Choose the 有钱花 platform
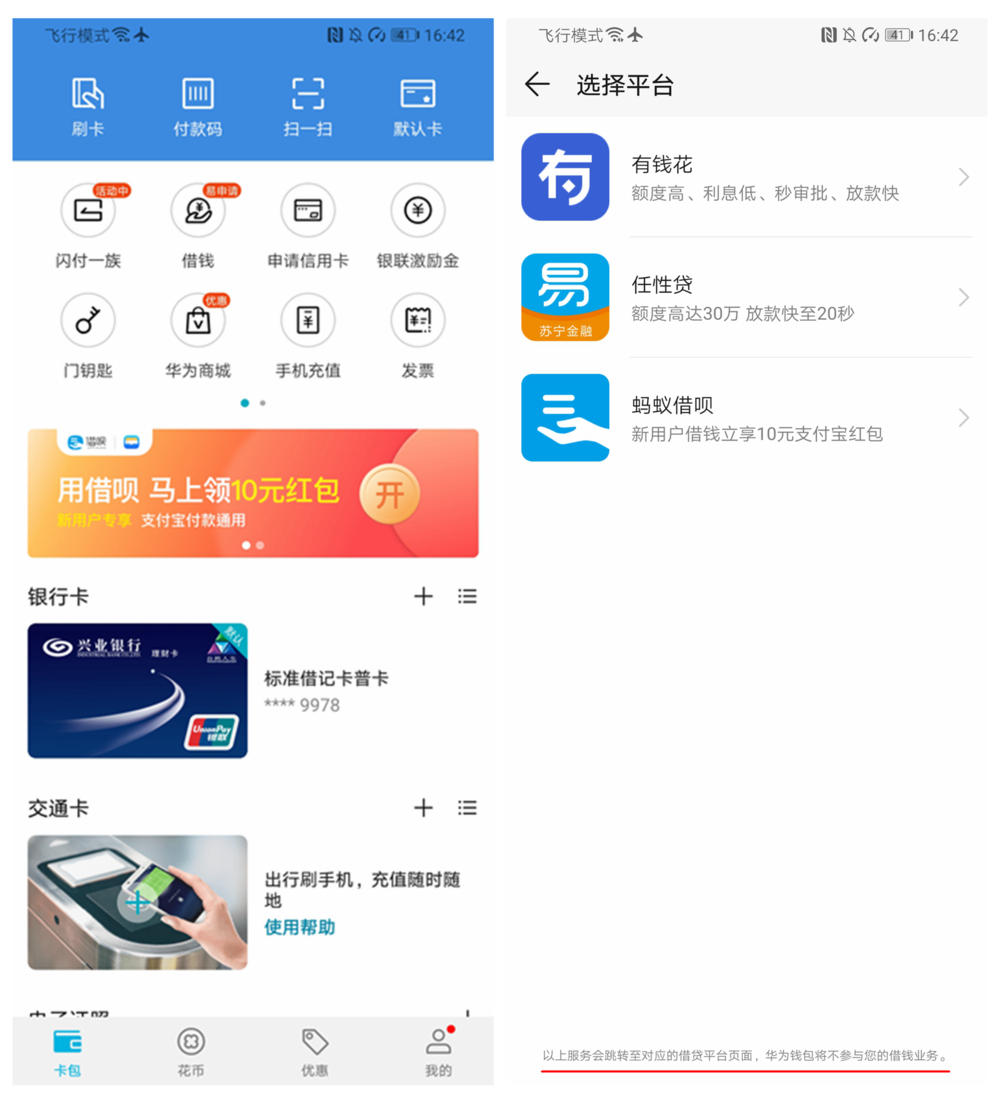Viewport: 1000px width, 1104px height. 746,177
